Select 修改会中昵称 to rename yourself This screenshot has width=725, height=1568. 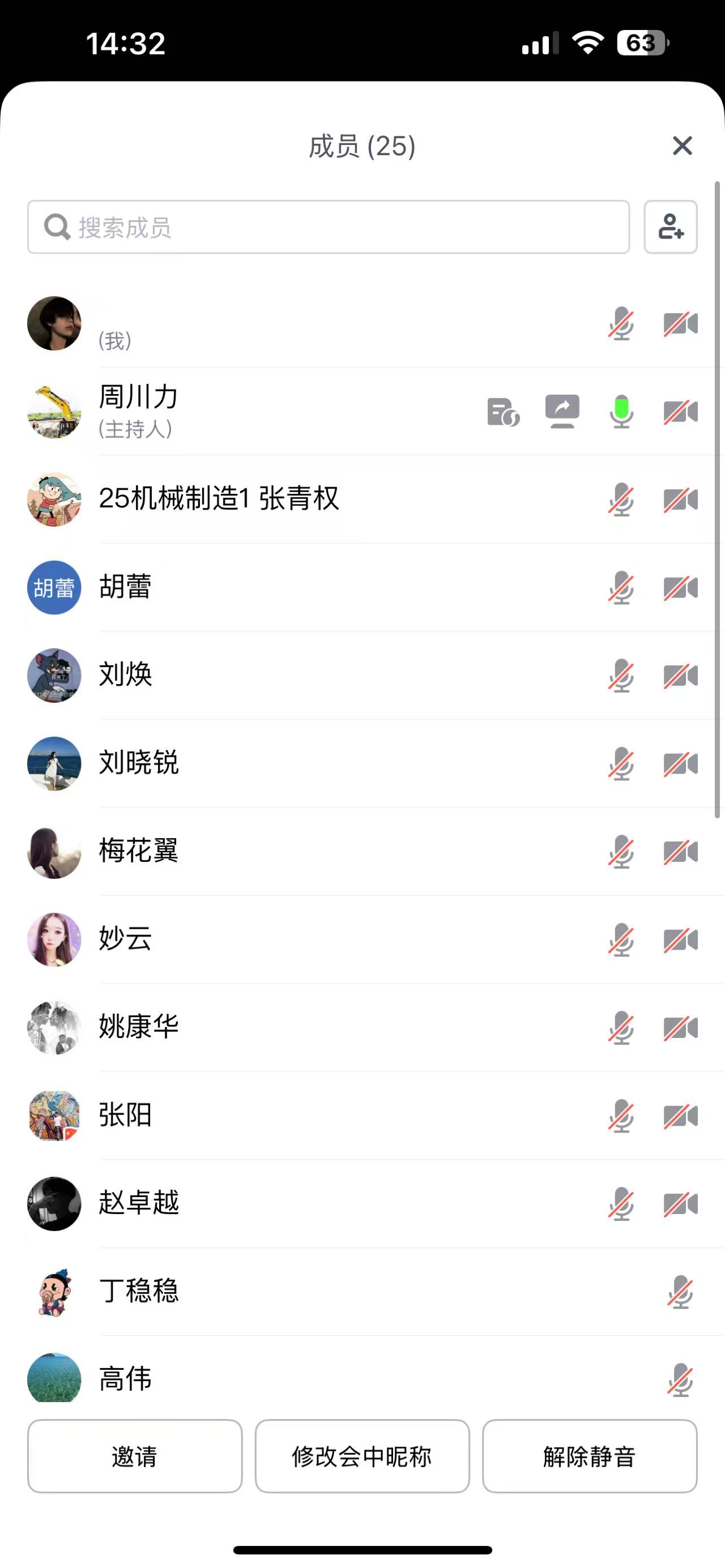click(362, 1456)
